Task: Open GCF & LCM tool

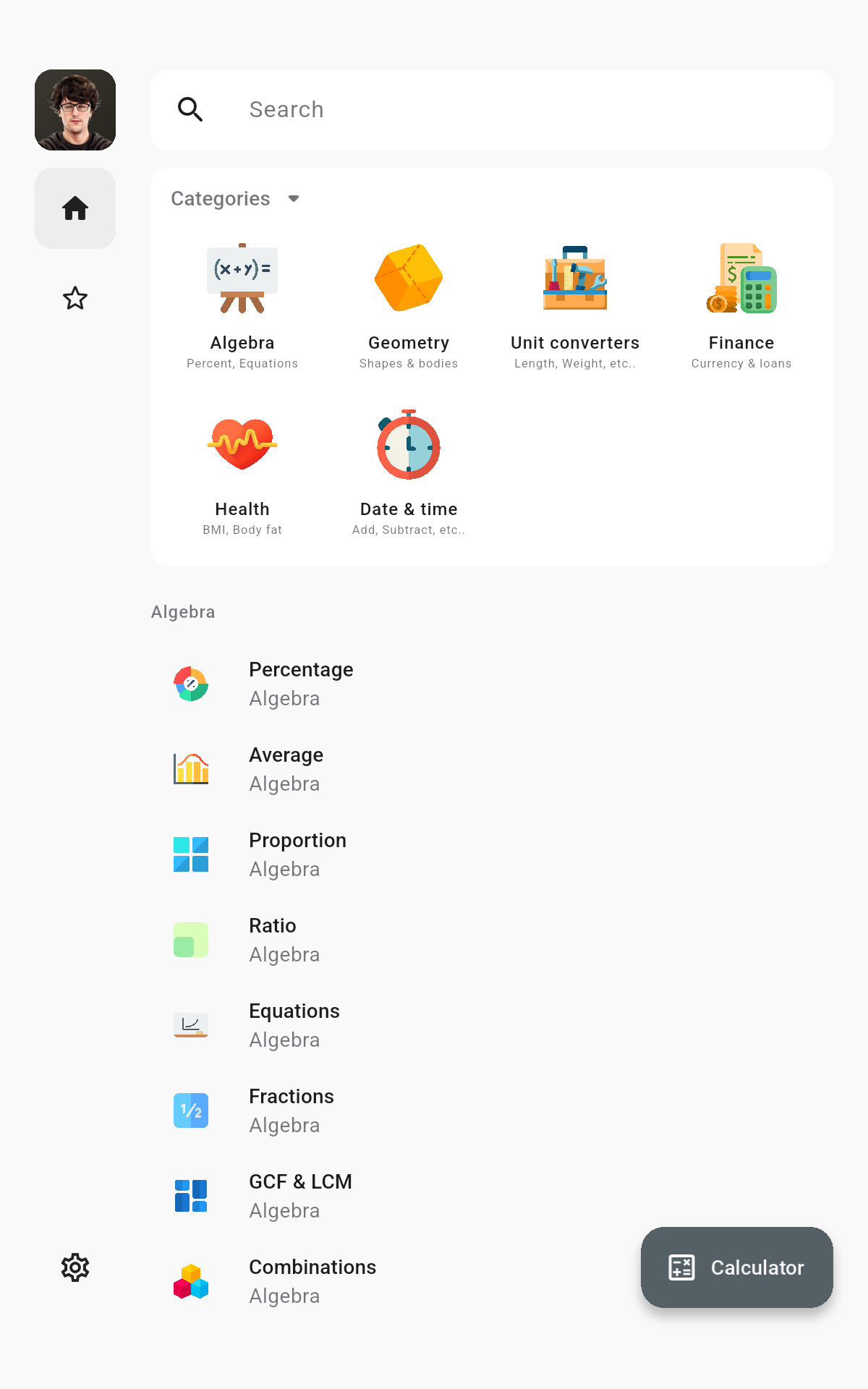Action: point(492,1197)
